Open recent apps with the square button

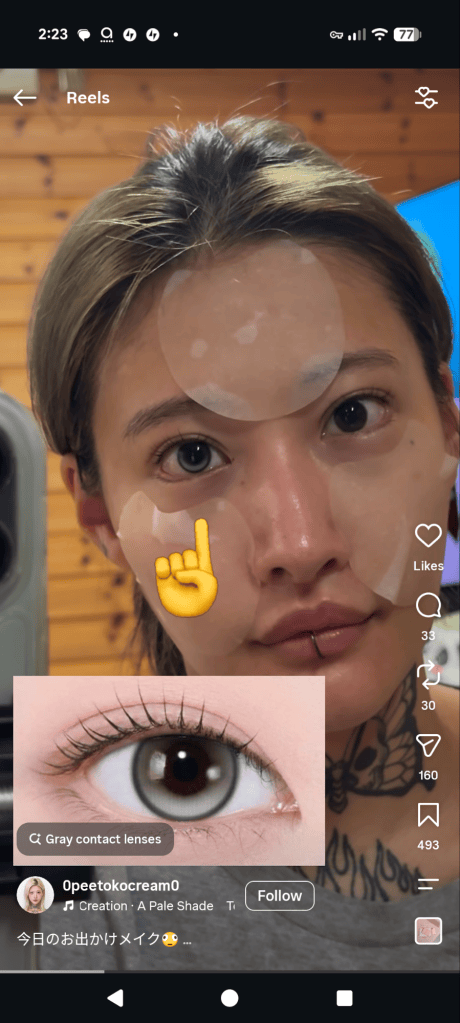tap(345, 998)
